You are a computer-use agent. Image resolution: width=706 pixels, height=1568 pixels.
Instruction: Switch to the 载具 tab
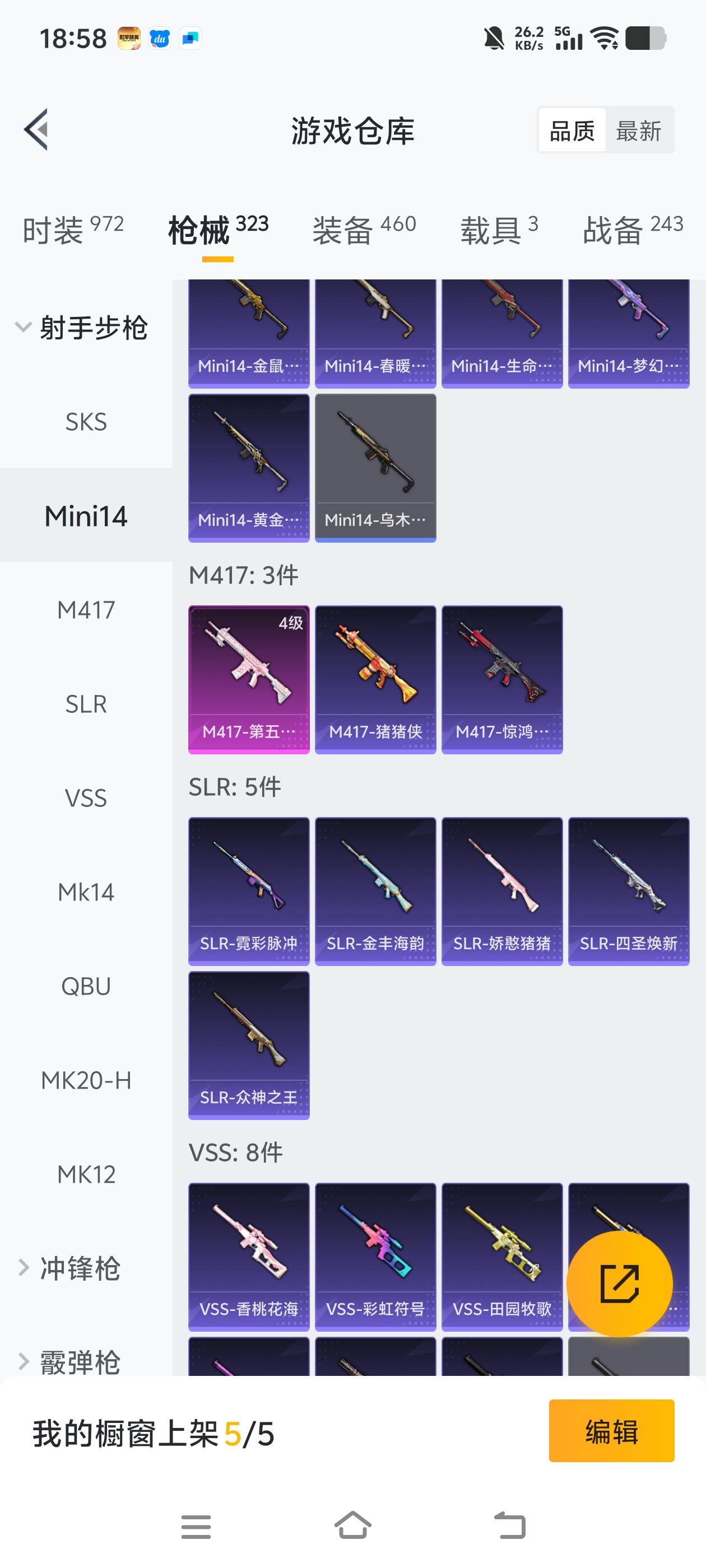498,230
